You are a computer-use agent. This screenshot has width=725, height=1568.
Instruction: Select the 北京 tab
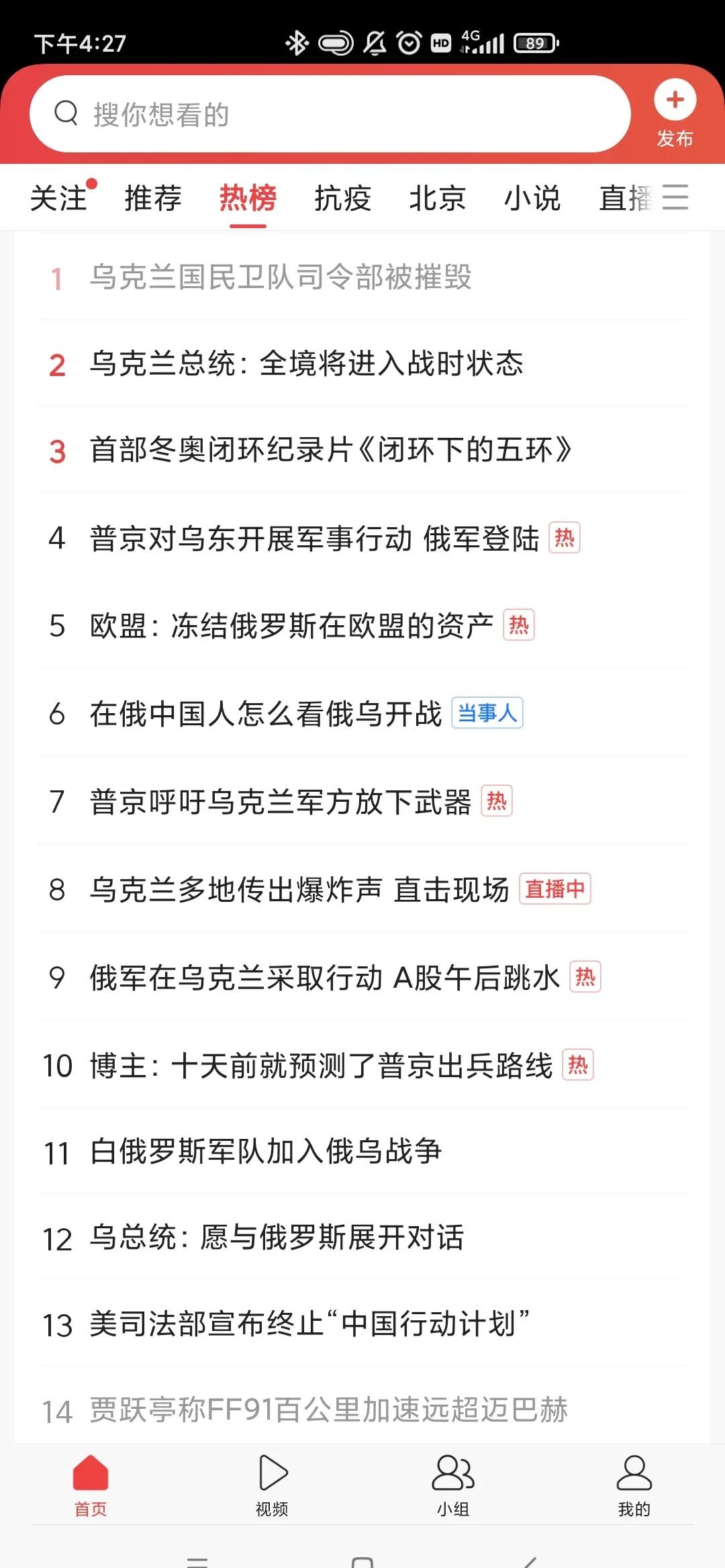point(437,198)
